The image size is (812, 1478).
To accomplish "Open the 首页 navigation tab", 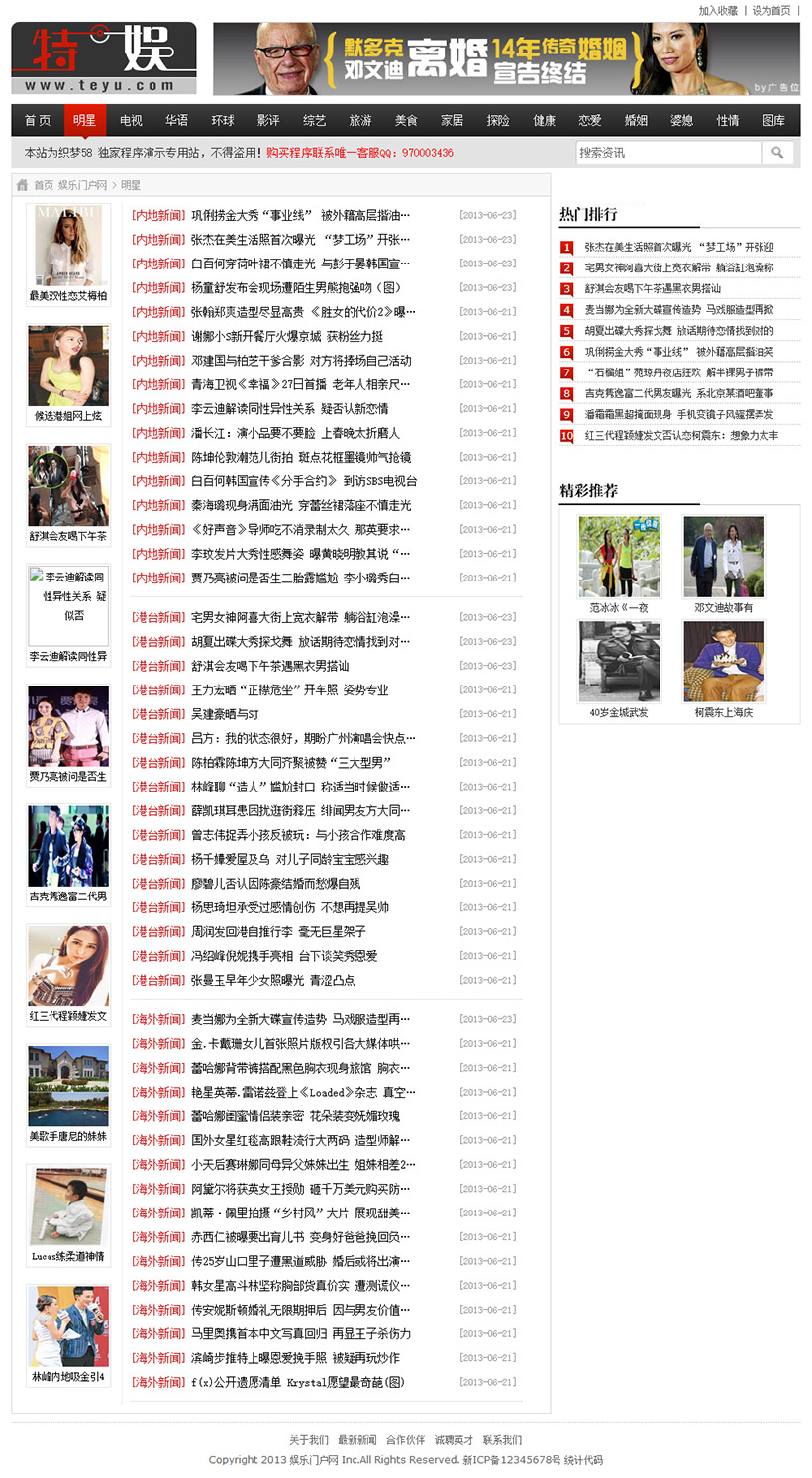I will [38, 120].
